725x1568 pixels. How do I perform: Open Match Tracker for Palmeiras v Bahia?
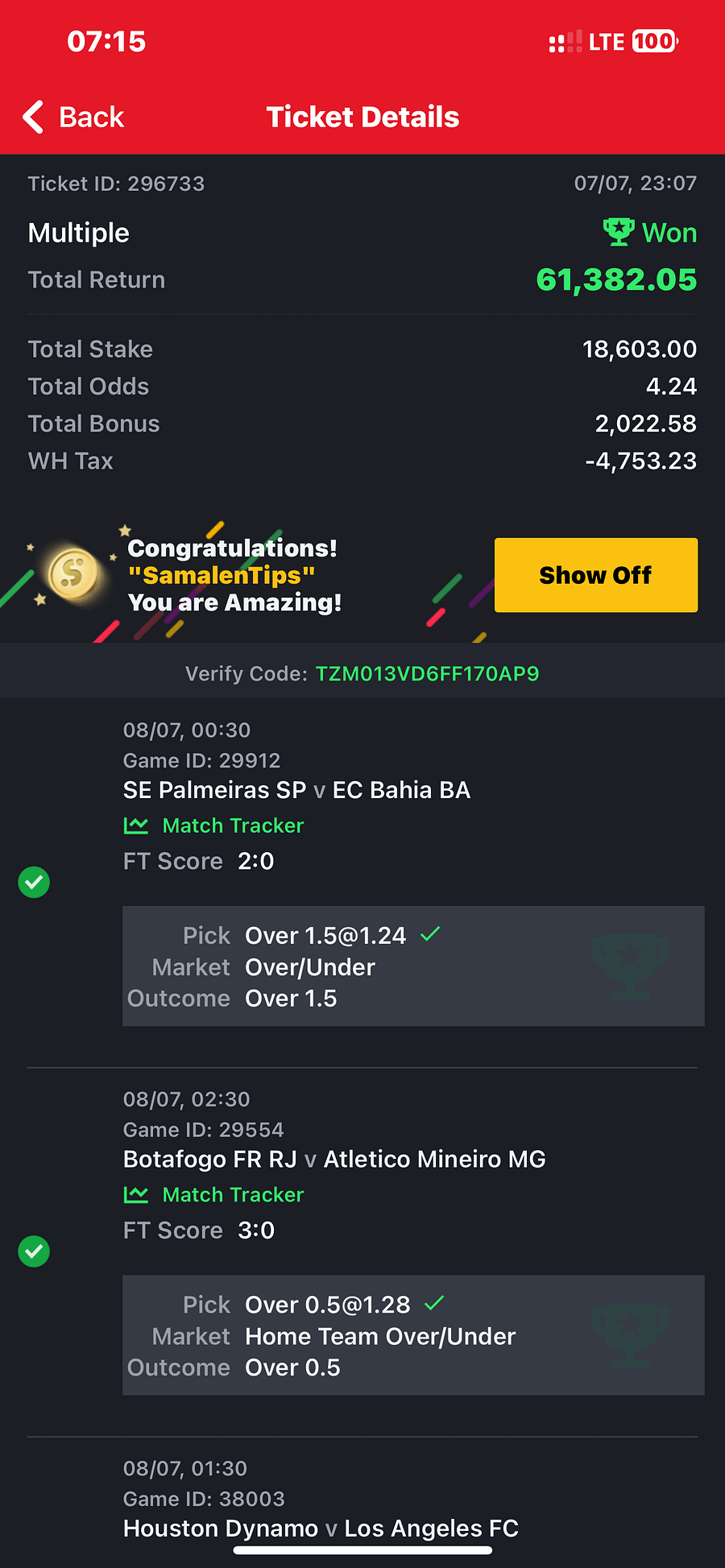[x=214, y=825]
